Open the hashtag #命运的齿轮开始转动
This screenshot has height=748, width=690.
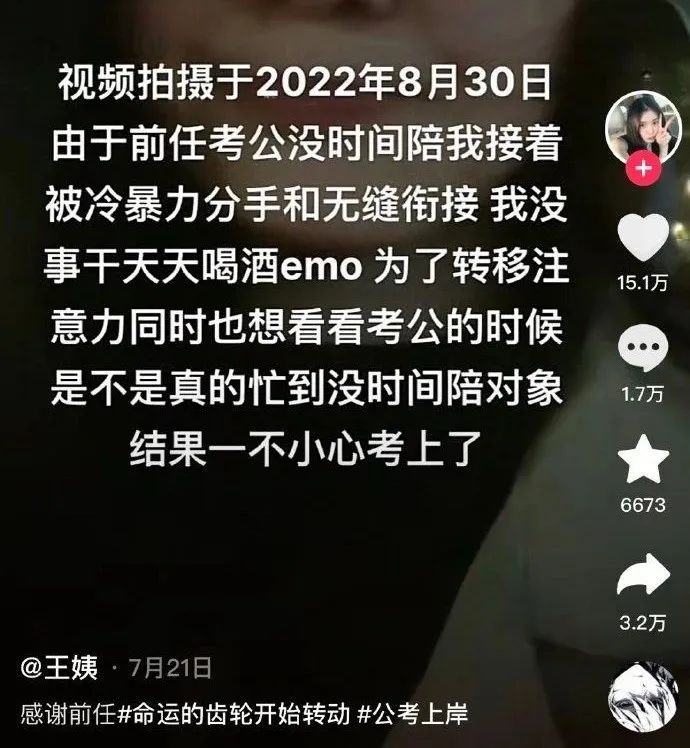tap(235, 716)
